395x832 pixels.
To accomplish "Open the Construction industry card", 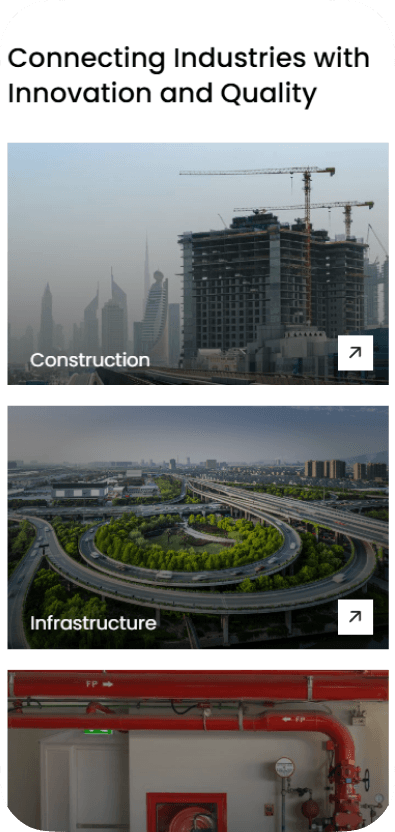I will click(198, 264).
